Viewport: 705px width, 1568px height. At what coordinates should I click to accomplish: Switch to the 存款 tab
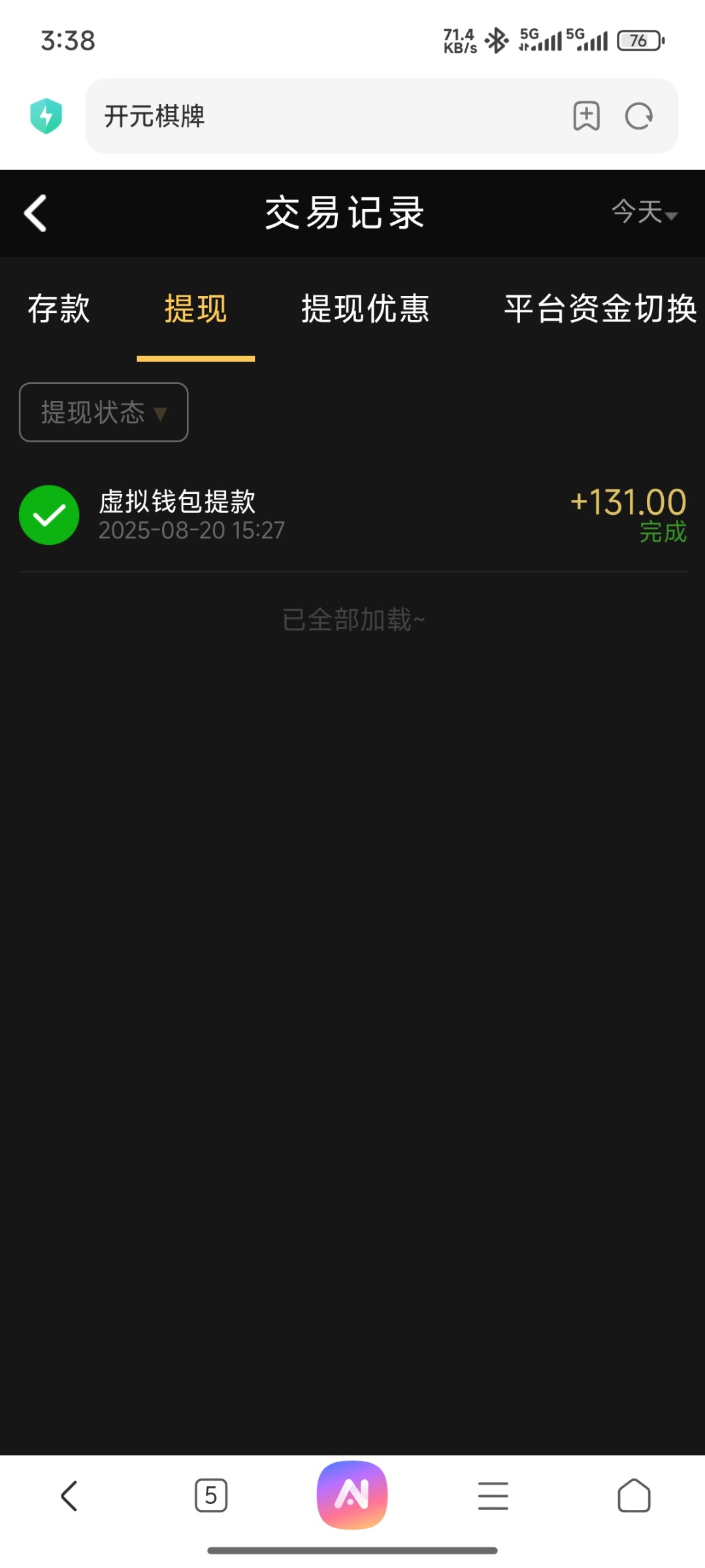coord(59,308)
